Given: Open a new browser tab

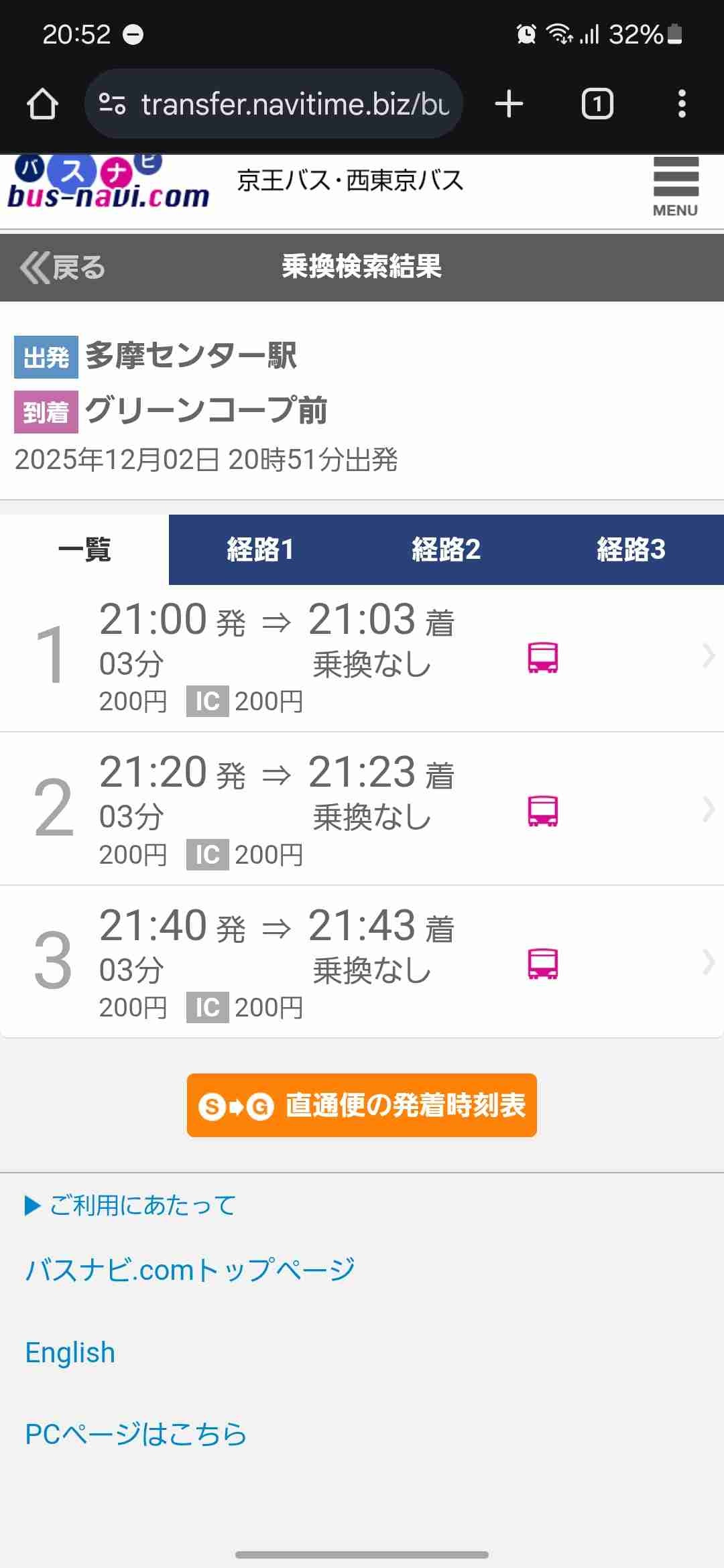Looking at the screenshot, I should 509,104.
